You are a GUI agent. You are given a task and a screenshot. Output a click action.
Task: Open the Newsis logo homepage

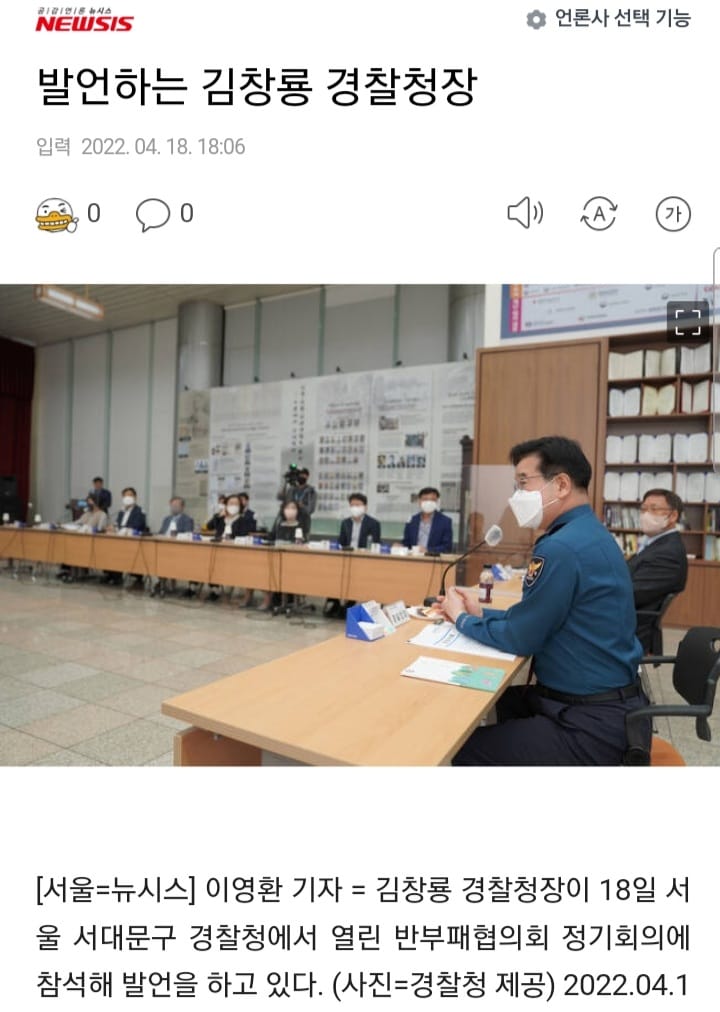tap(83, 20)
